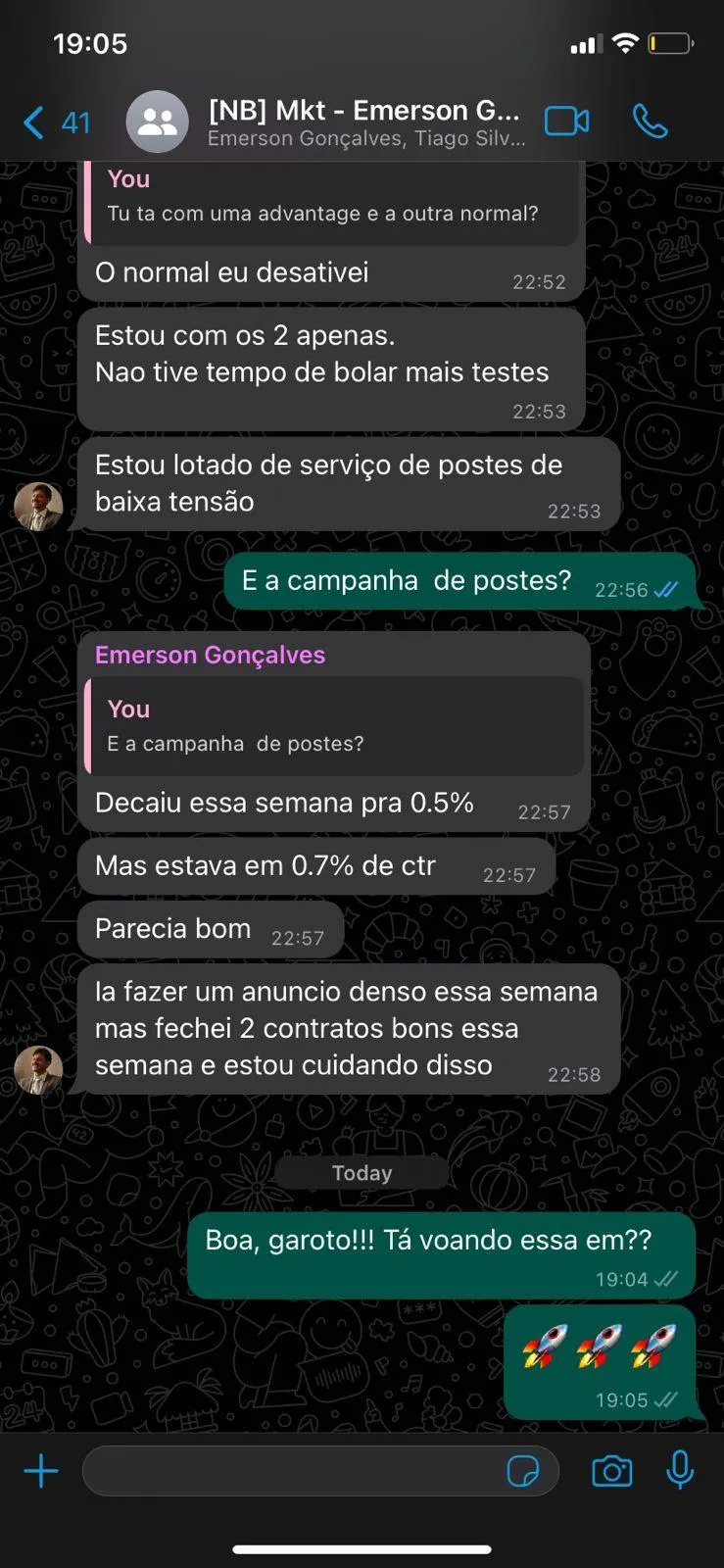The image size is (724, 1568).
Task: Open Emerson's avatar beside "baixa tensão" message
Action: coord(38,508)
